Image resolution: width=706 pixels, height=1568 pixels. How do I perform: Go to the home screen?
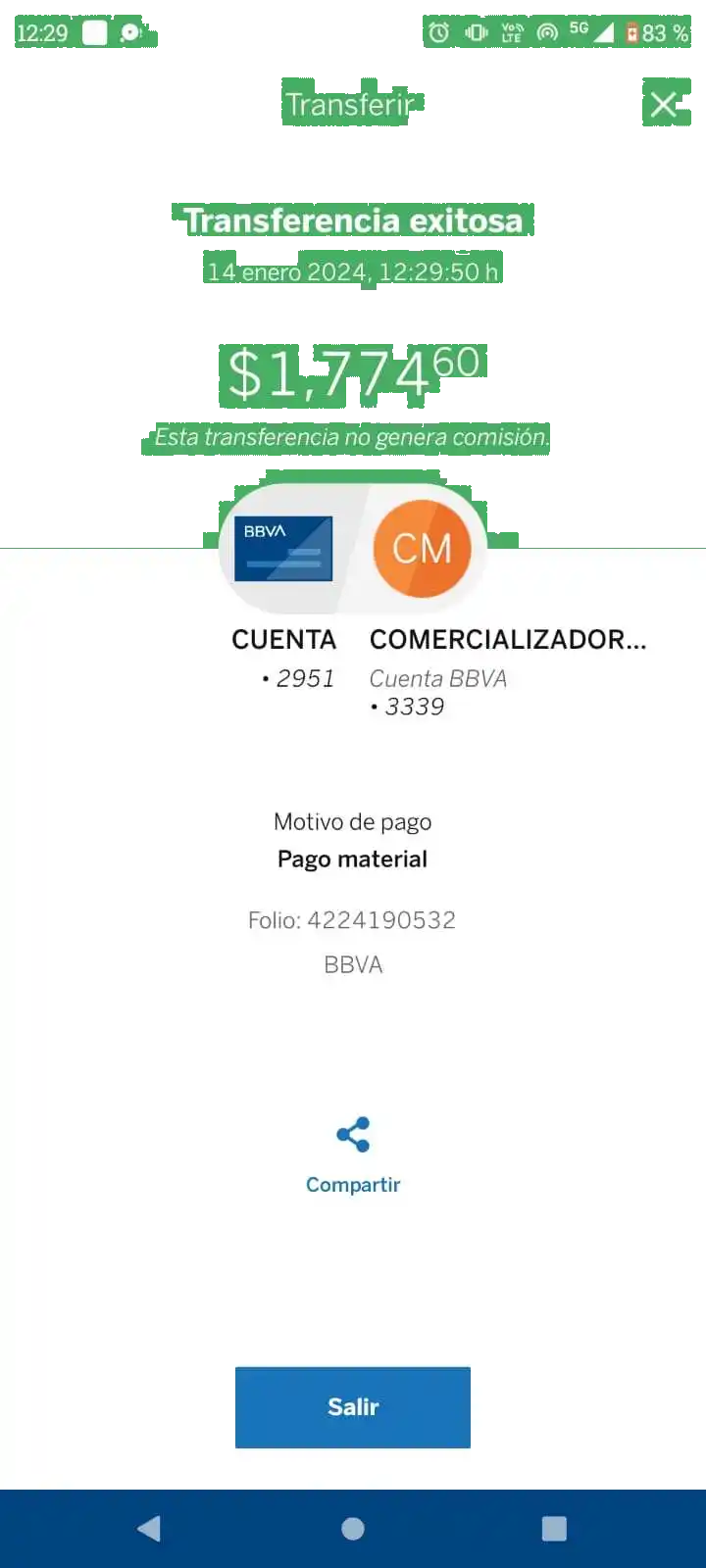click(353, 1528)
